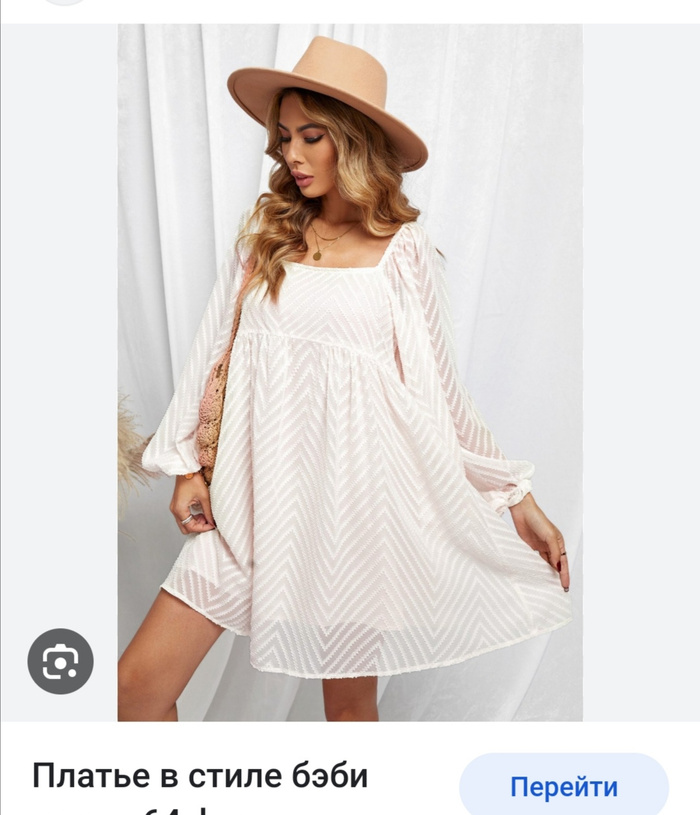
Task: Tap the Google Lens search icon
Action: click(60, 661)
